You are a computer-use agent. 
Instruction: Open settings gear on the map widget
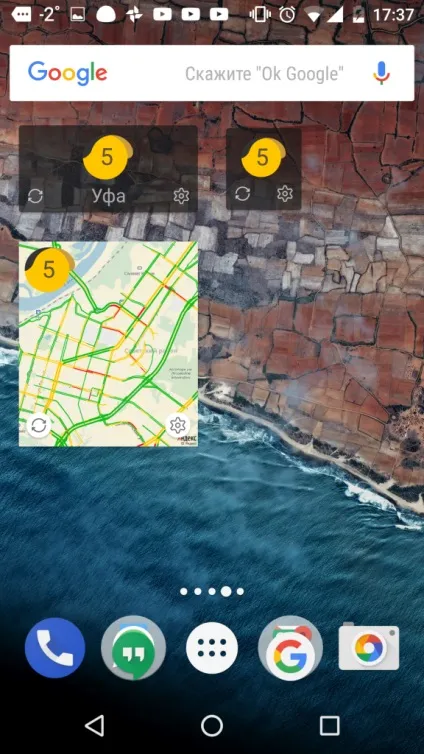click(x=178, y=425)
